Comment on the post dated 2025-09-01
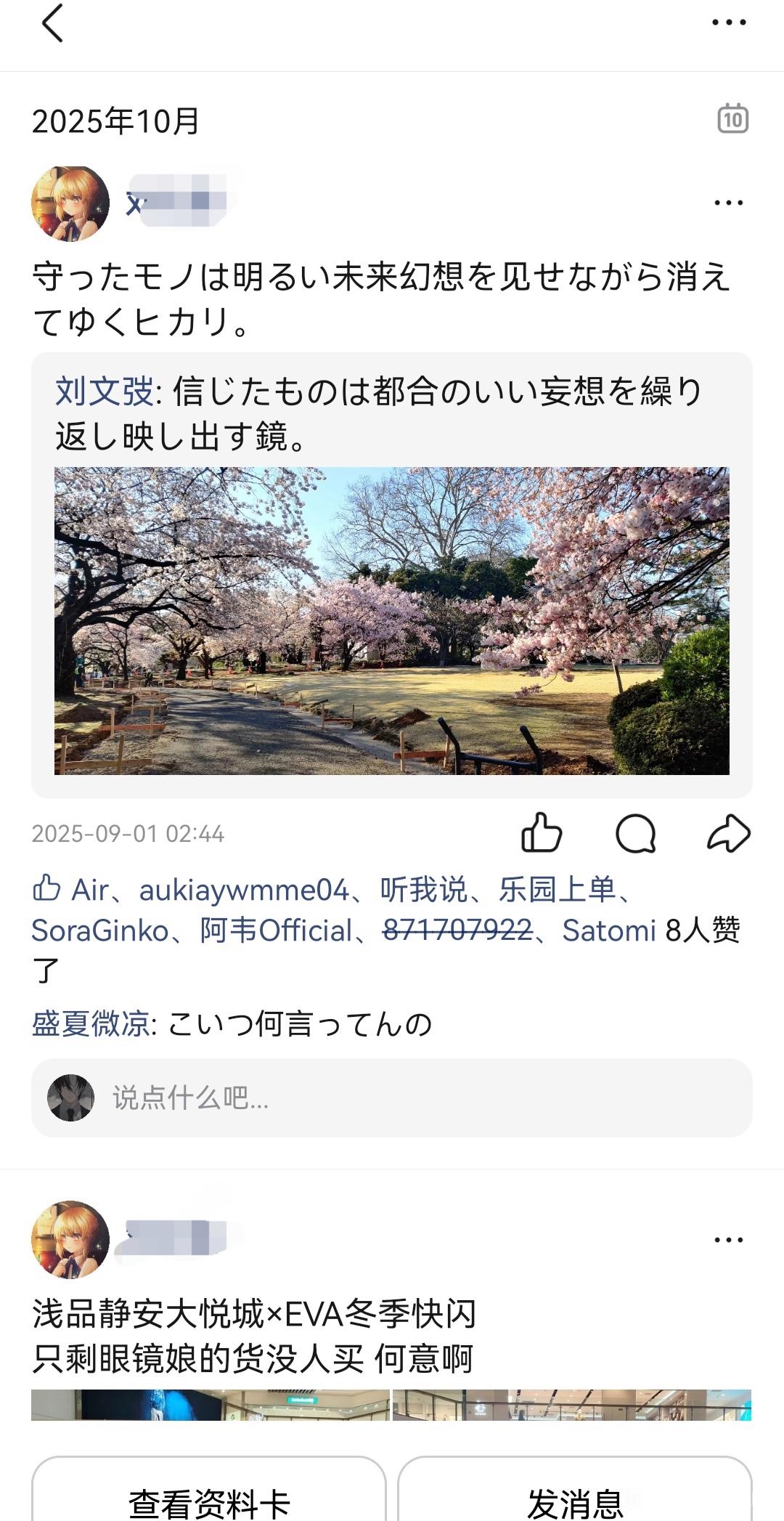Image resolution: width=784 pixels, height=1521 pixels. pyautogui.click(x=635, y=832)
